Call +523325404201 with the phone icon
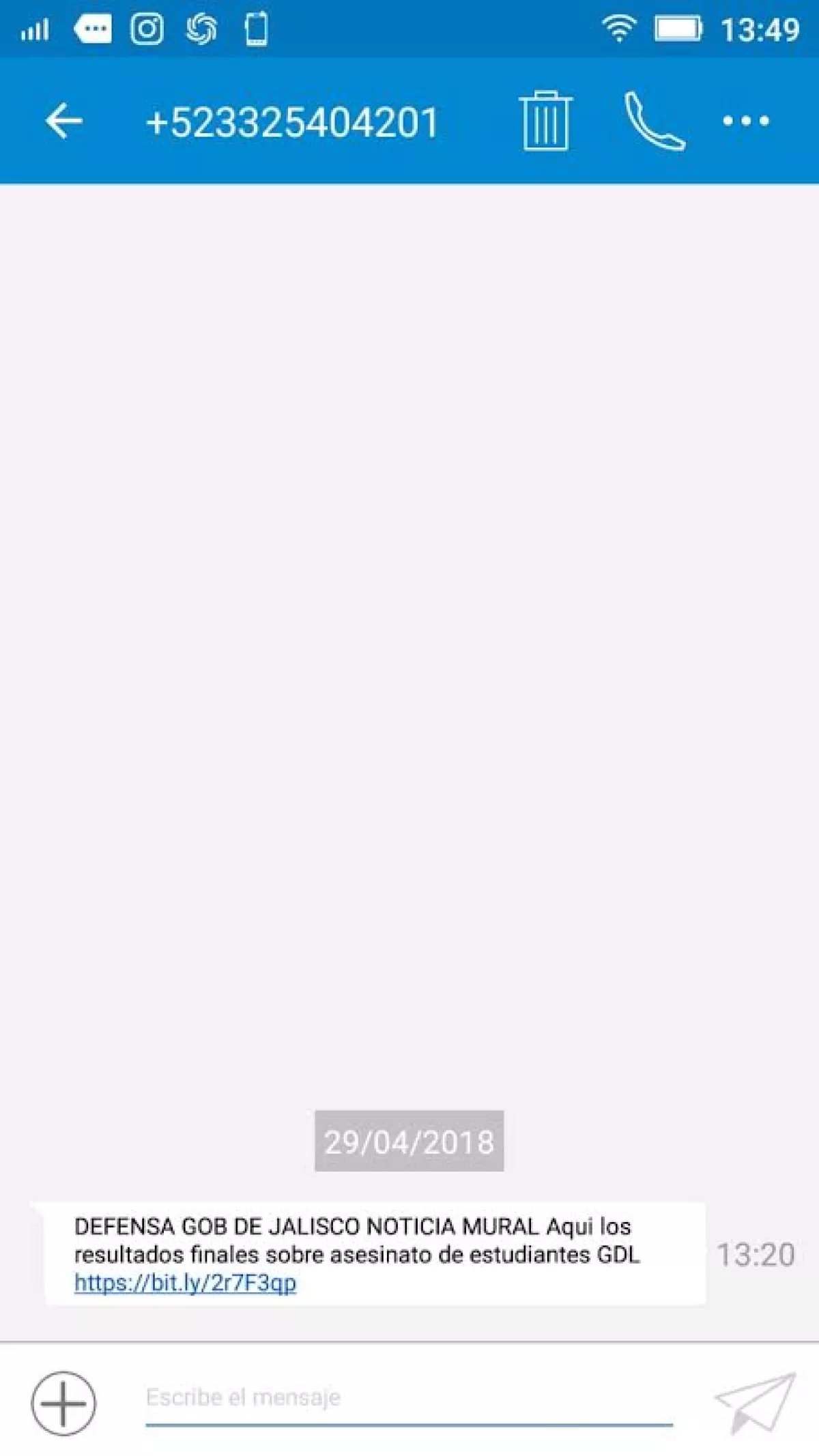The image size is (819, 1456). tap(654, 121)
